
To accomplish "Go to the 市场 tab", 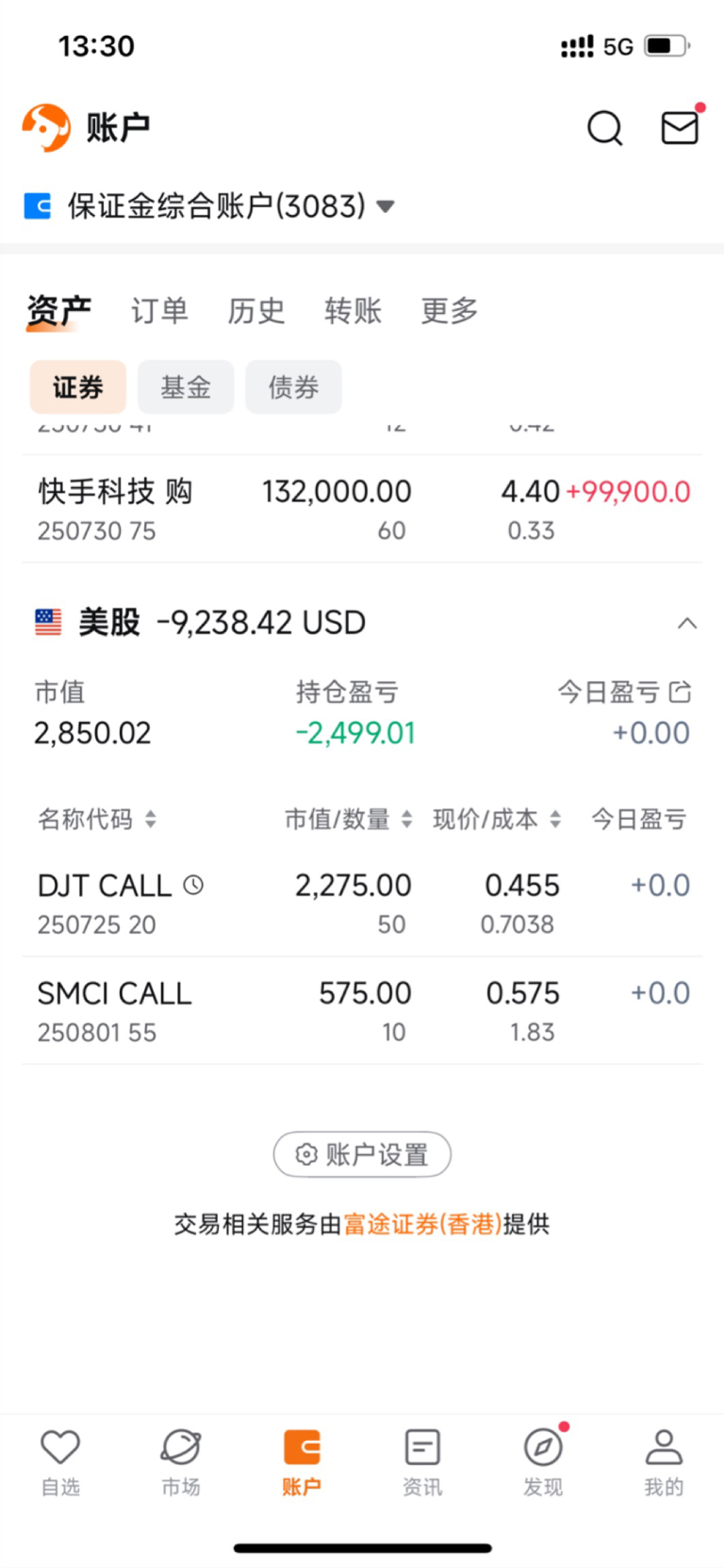I will (x=181, y=1462).
